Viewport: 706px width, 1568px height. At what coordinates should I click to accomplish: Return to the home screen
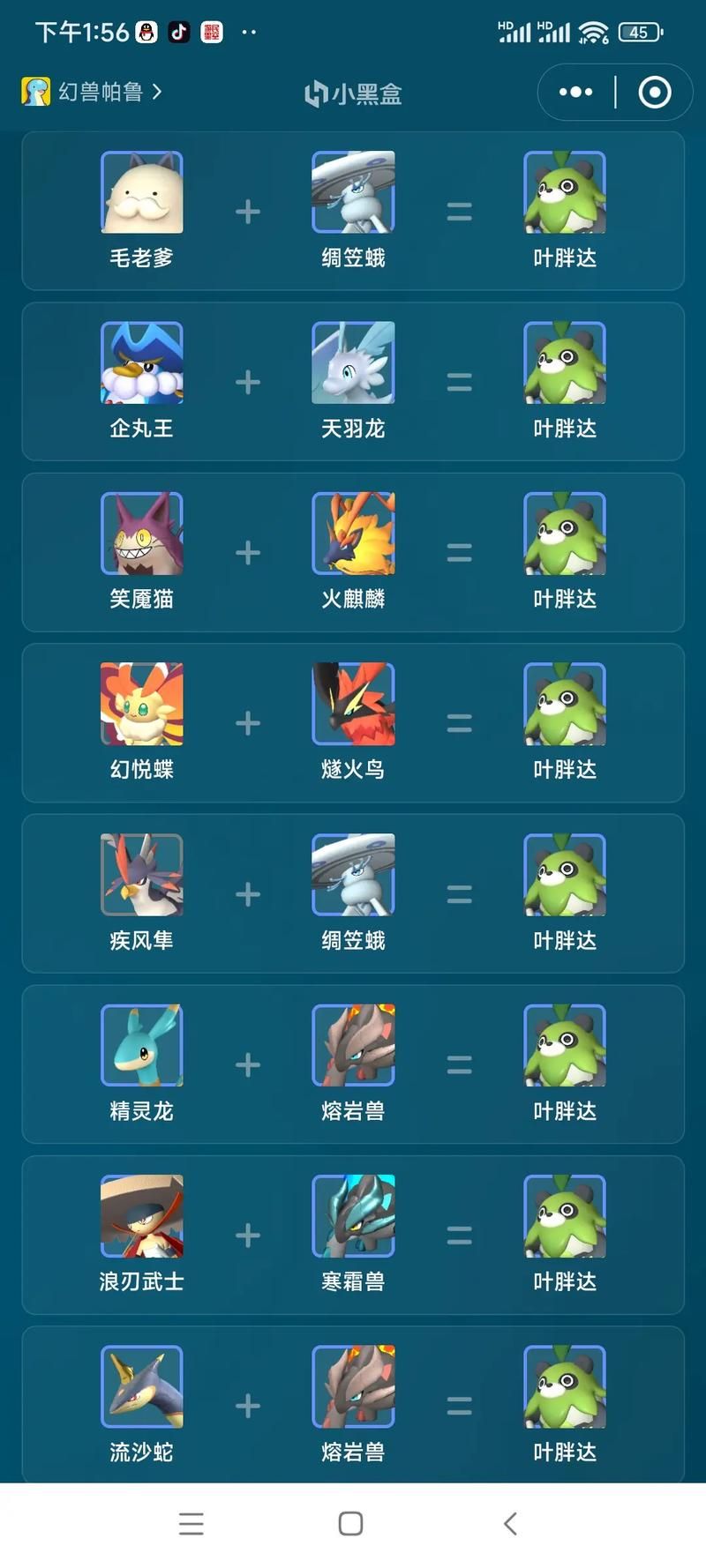click(350, 1523)
